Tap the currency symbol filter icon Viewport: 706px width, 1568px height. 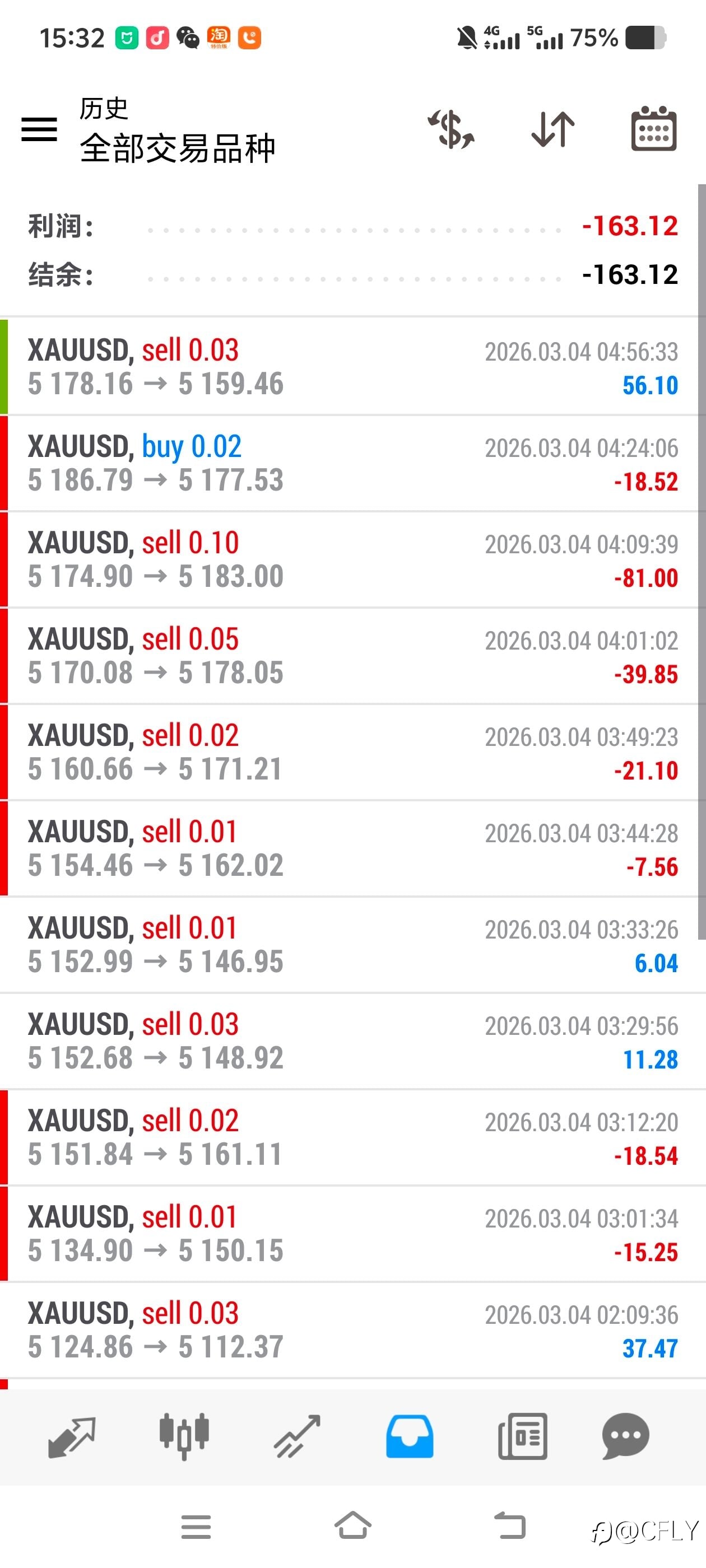click(x=450, y=130)
